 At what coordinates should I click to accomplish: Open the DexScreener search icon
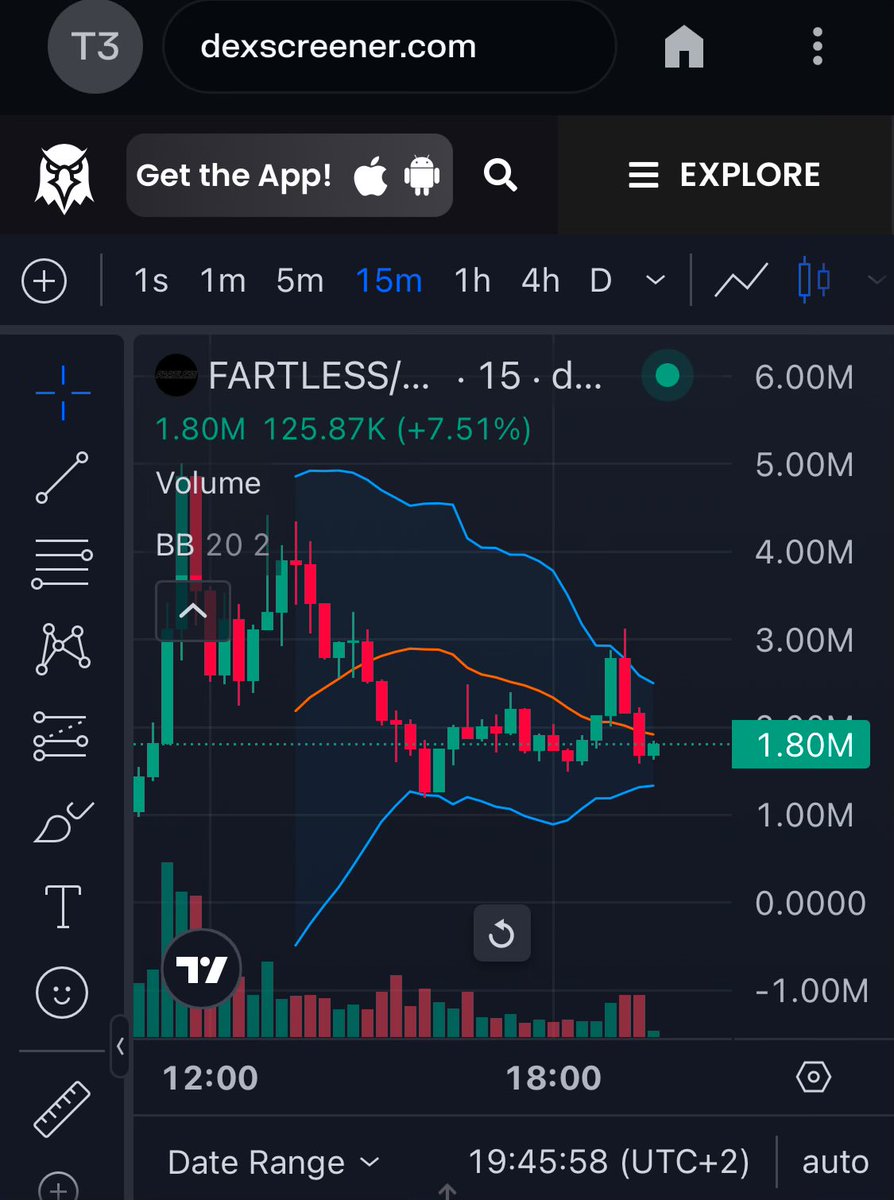500,175
